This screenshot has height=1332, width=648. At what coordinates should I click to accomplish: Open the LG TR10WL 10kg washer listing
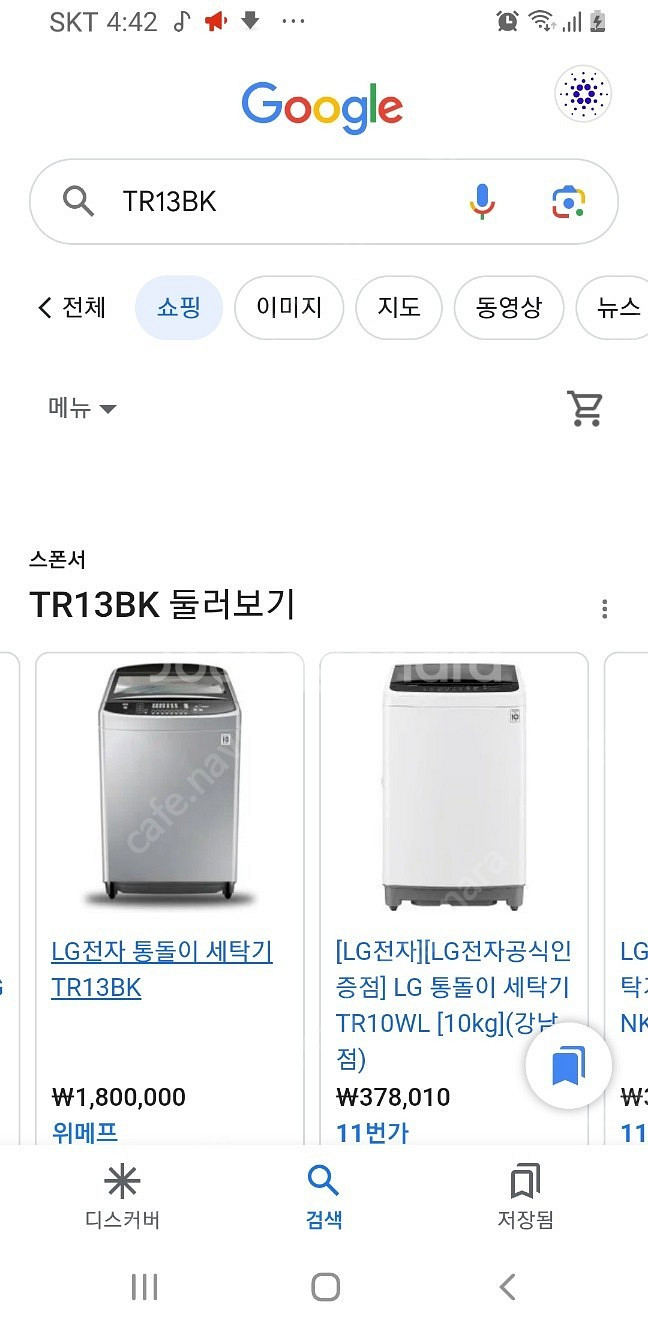[453, 1004]
